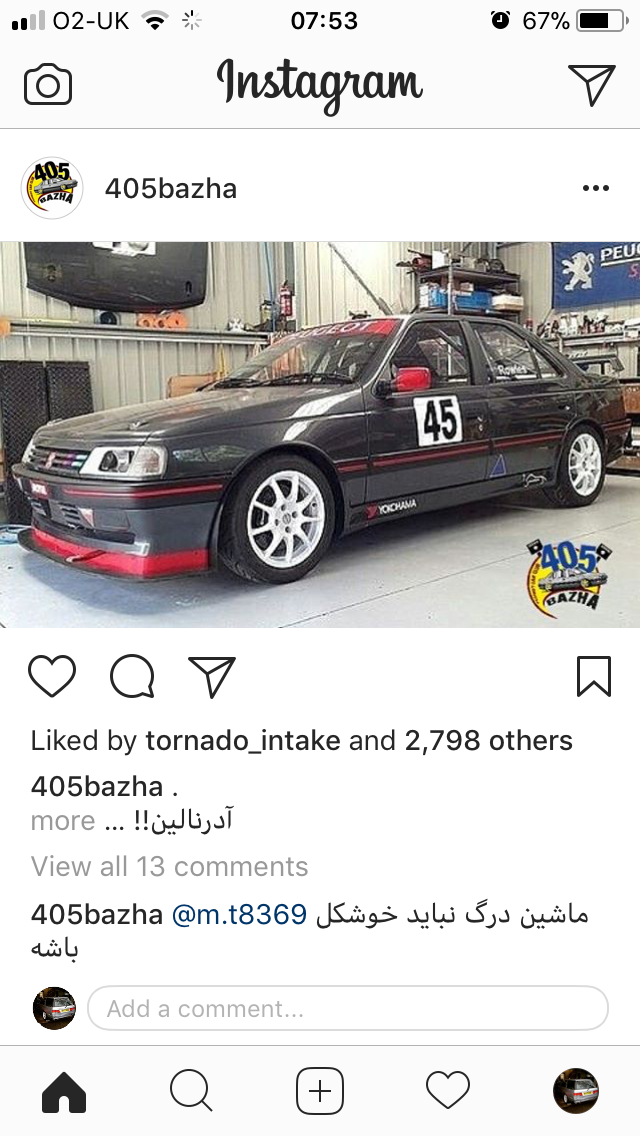Tap the comment bubble under the post

pyautogui.click(x=132, y=677)
